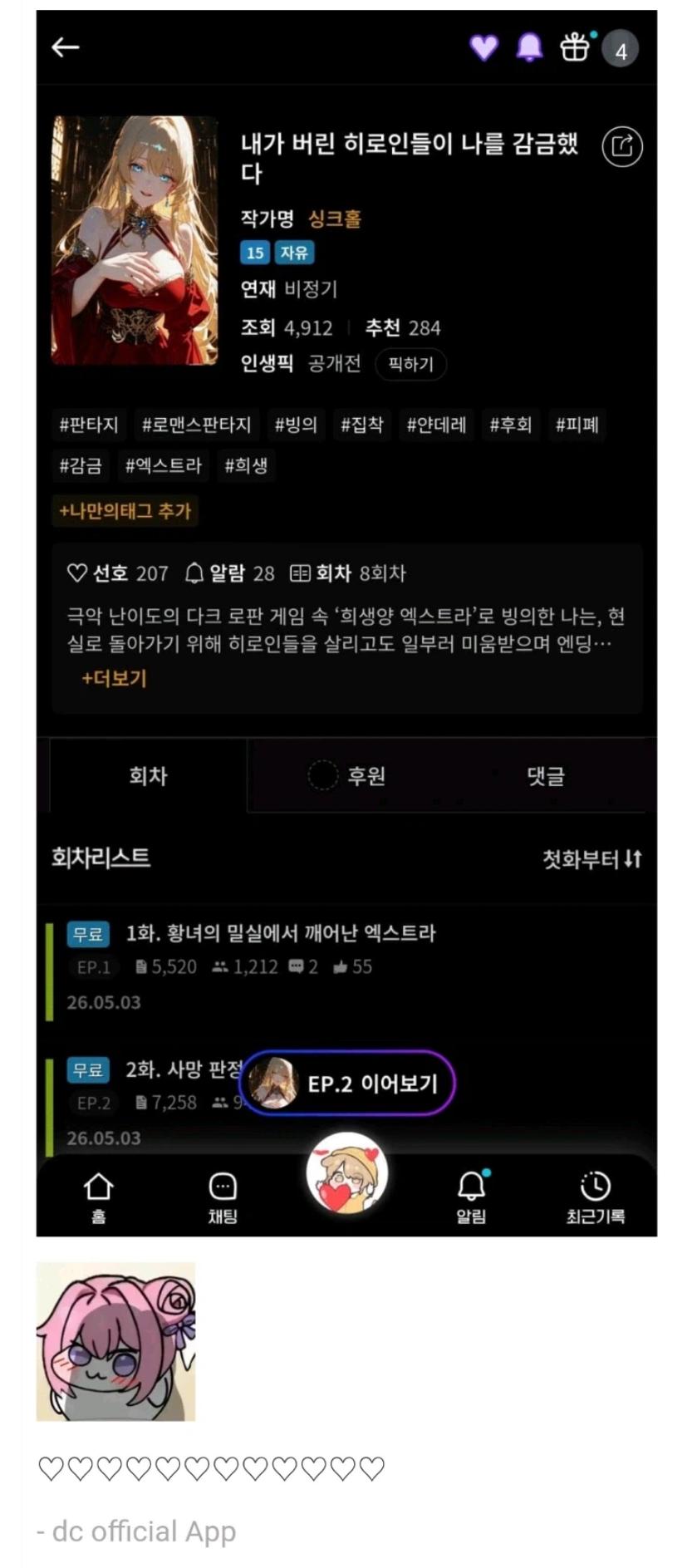The height and width of the screenshot is (1568, 692).
Task: Select the #얀데레 tag
Action: pos(436,425)
